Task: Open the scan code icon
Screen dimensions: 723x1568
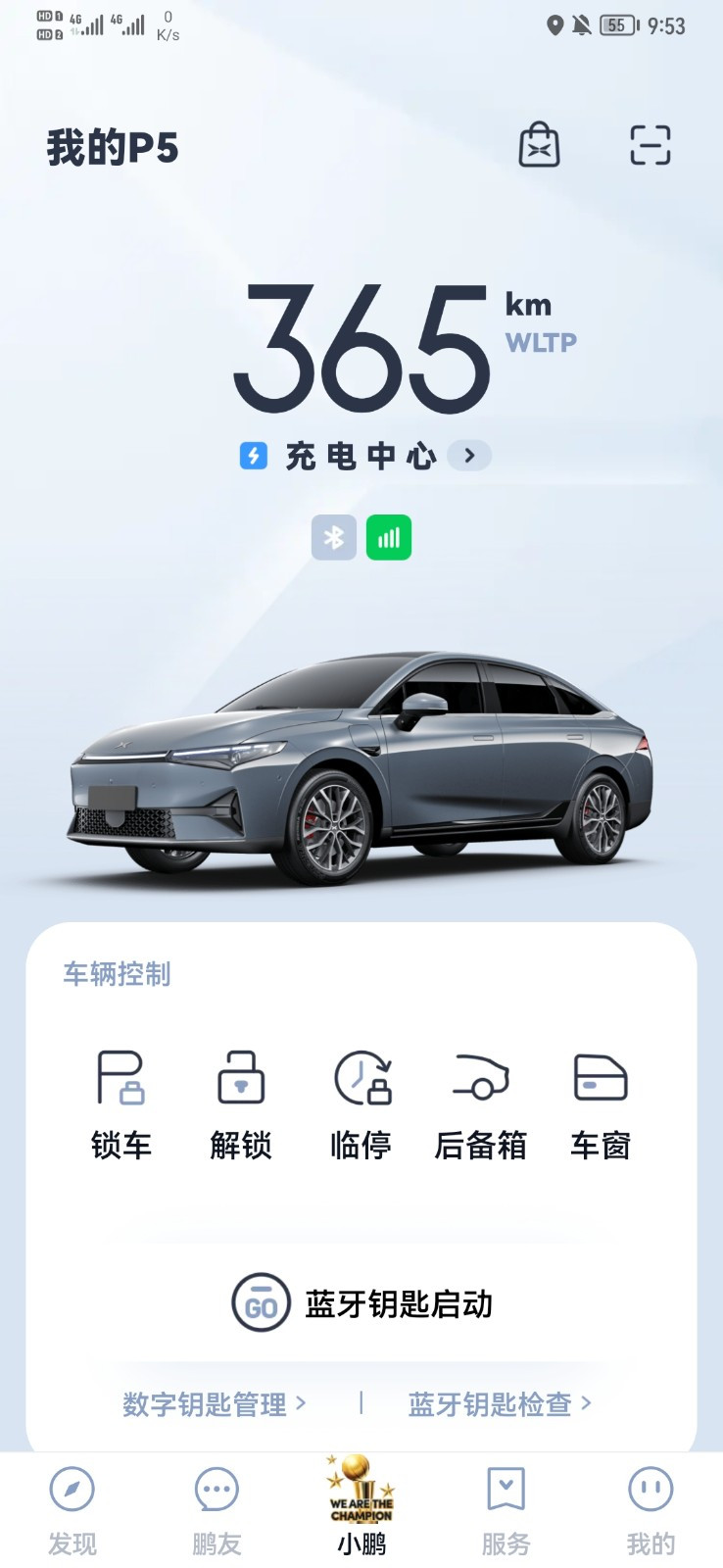Action: pyautogui.click(x=650, y=145)
